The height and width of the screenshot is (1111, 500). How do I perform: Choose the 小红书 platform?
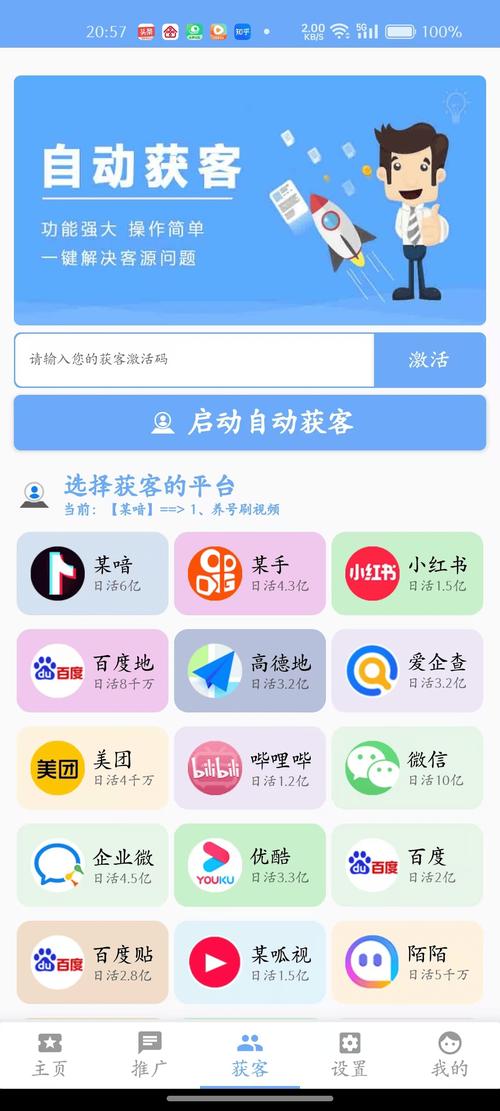click(x=407, y=573)
